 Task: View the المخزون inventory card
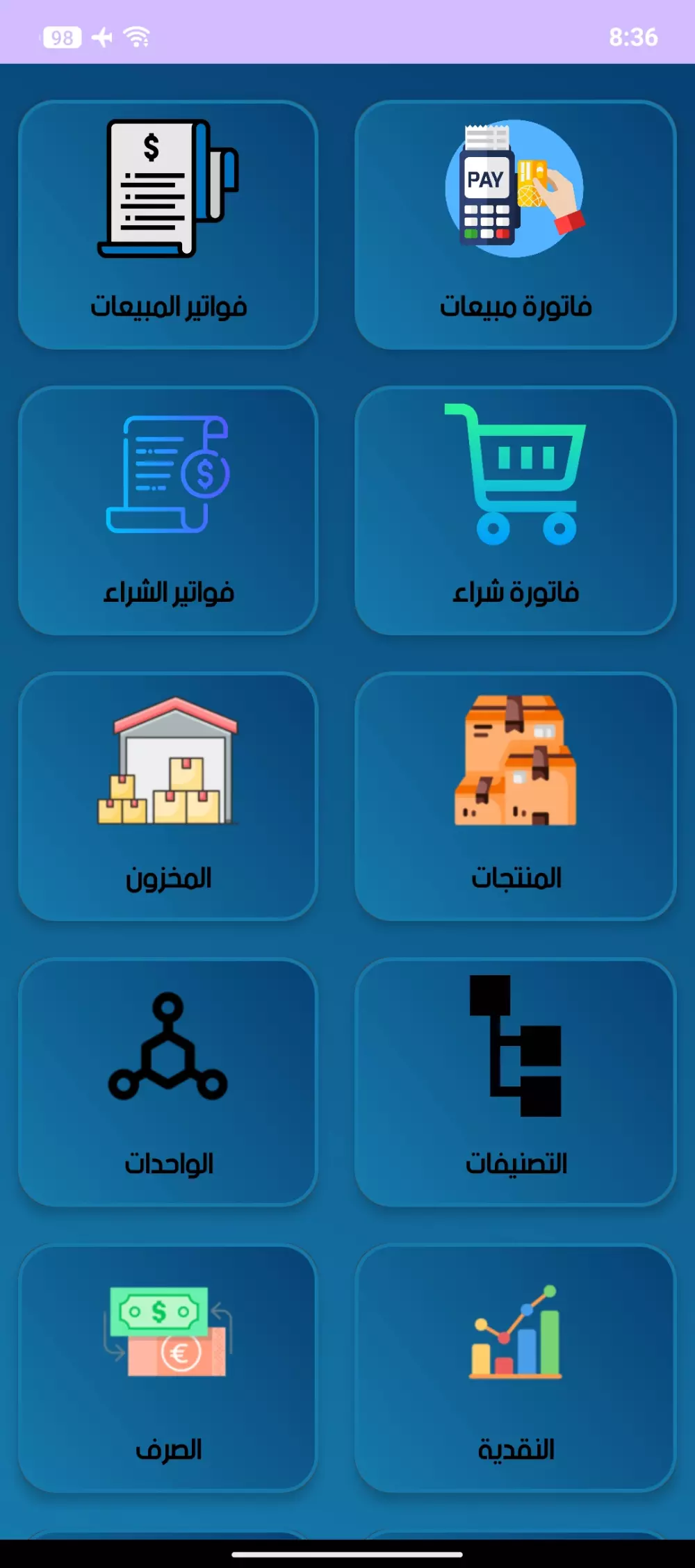(168, 796)
